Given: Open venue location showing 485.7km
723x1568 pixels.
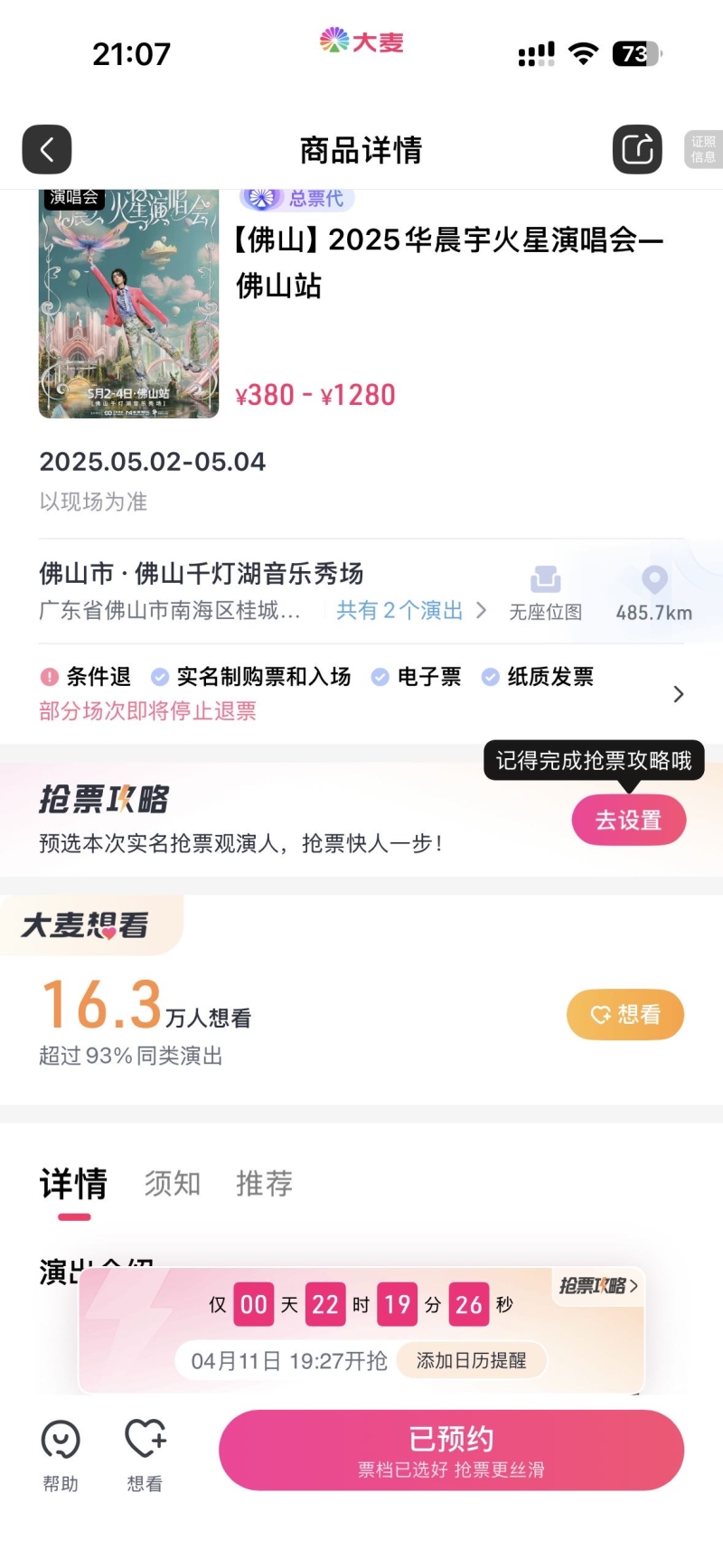Looking at the screenshot, I should click(653, 593).
